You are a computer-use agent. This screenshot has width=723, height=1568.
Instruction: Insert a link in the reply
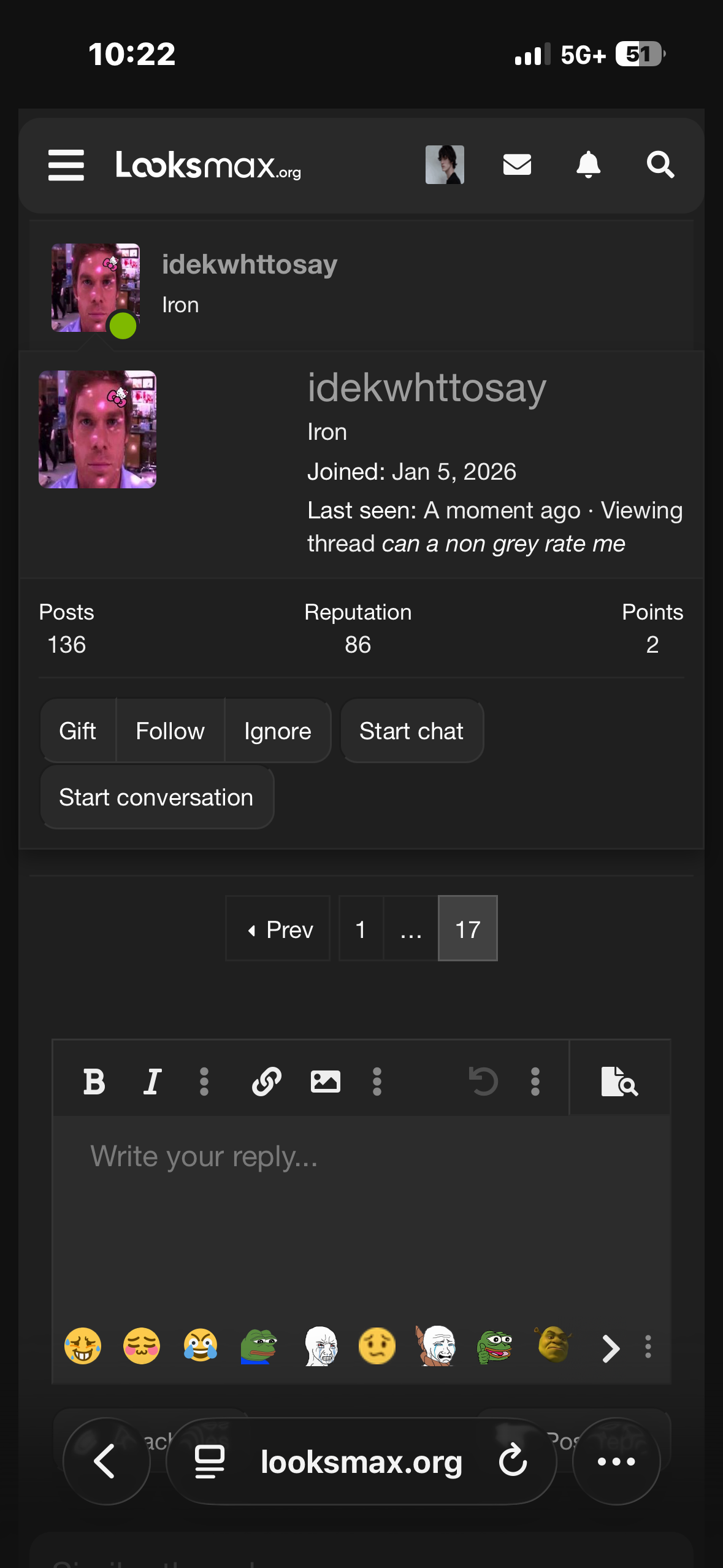pyautogui.click(x=267, y=1081)
